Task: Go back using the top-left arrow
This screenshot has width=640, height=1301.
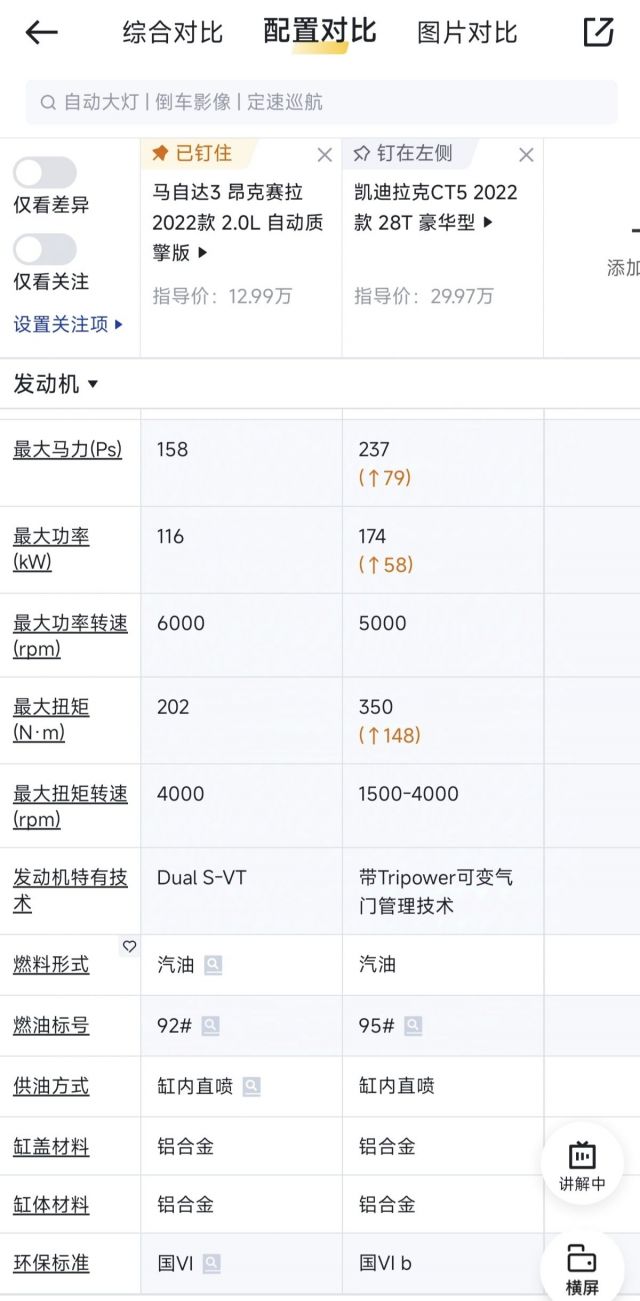Action: coord(41,32)
